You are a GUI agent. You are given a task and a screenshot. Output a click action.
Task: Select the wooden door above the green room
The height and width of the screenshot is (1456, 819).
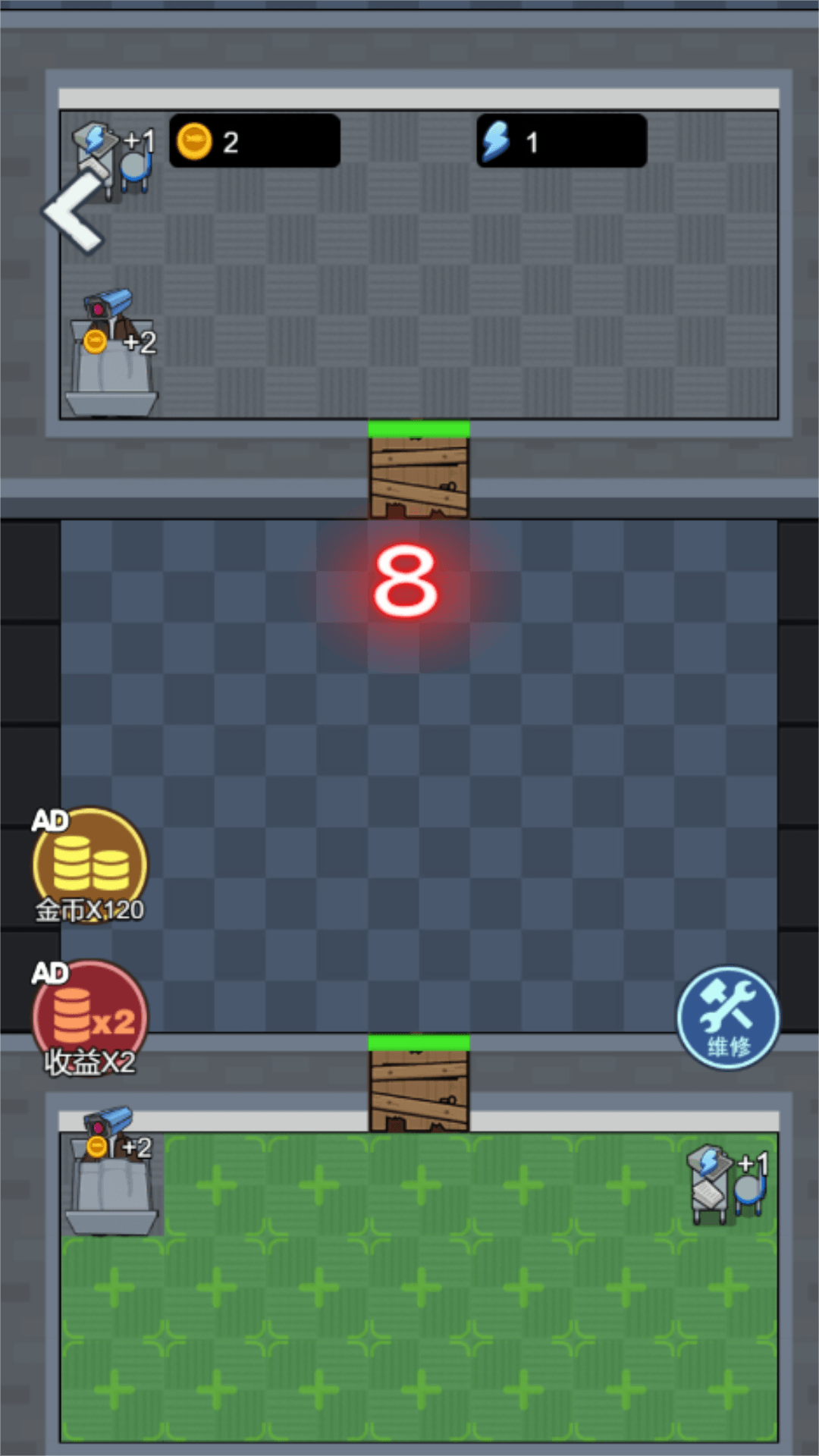419,1083
